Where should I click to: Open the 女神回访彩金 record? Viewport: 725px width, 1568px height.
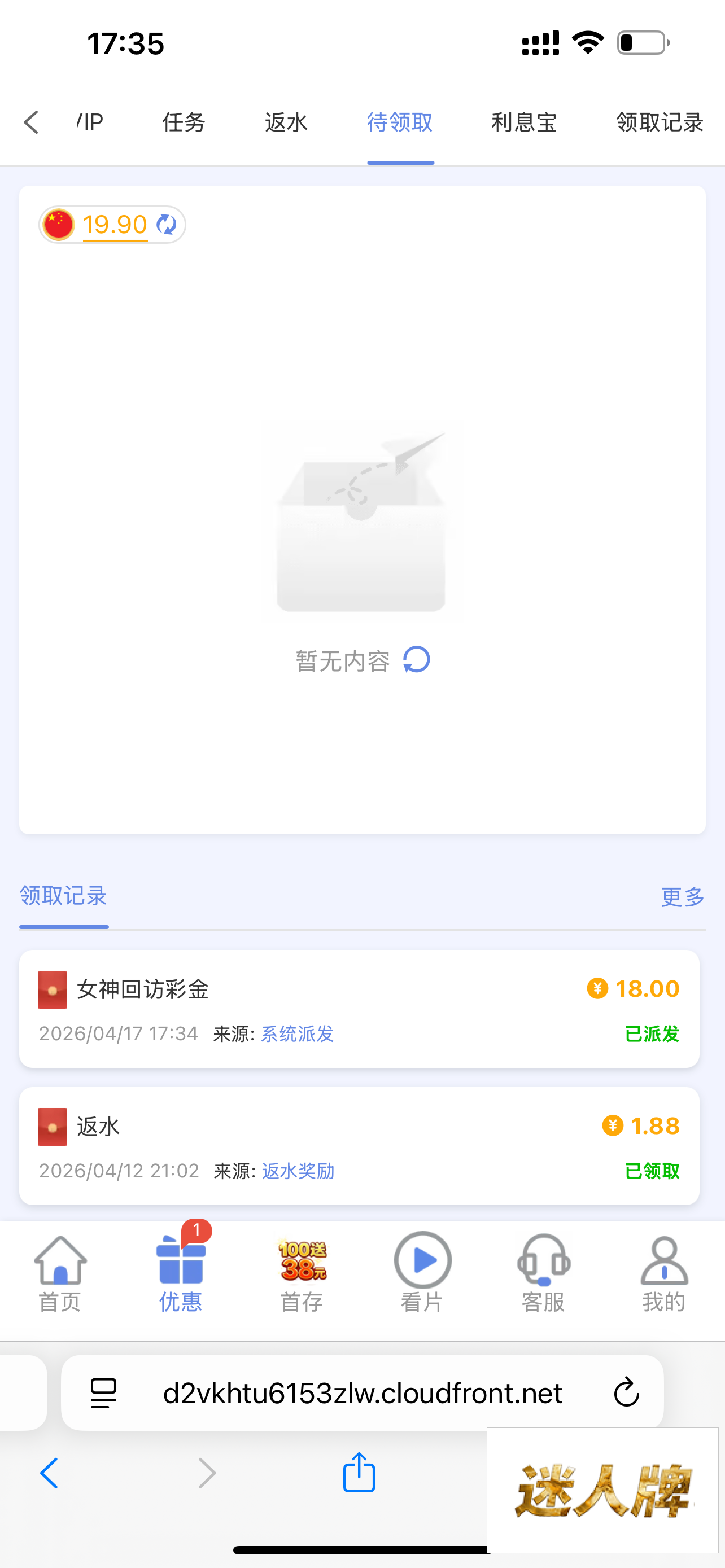click(x=359, y=1009)
